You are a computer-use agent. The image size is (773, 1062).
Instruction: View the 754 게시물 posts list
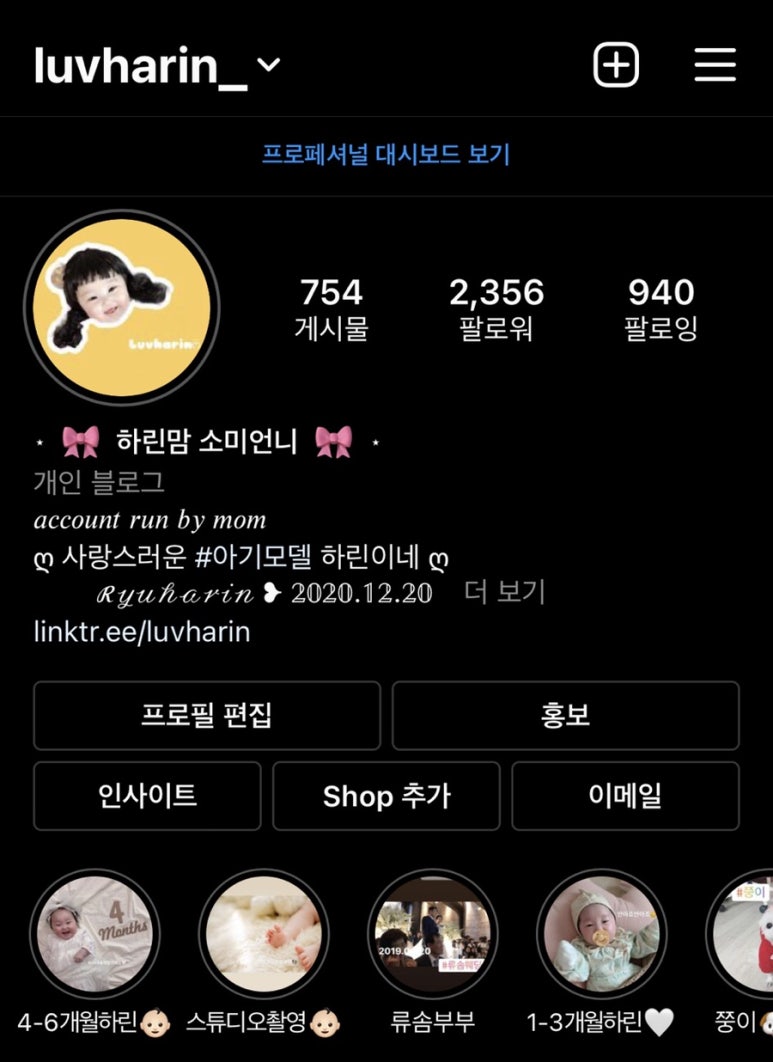coord(331,309)
